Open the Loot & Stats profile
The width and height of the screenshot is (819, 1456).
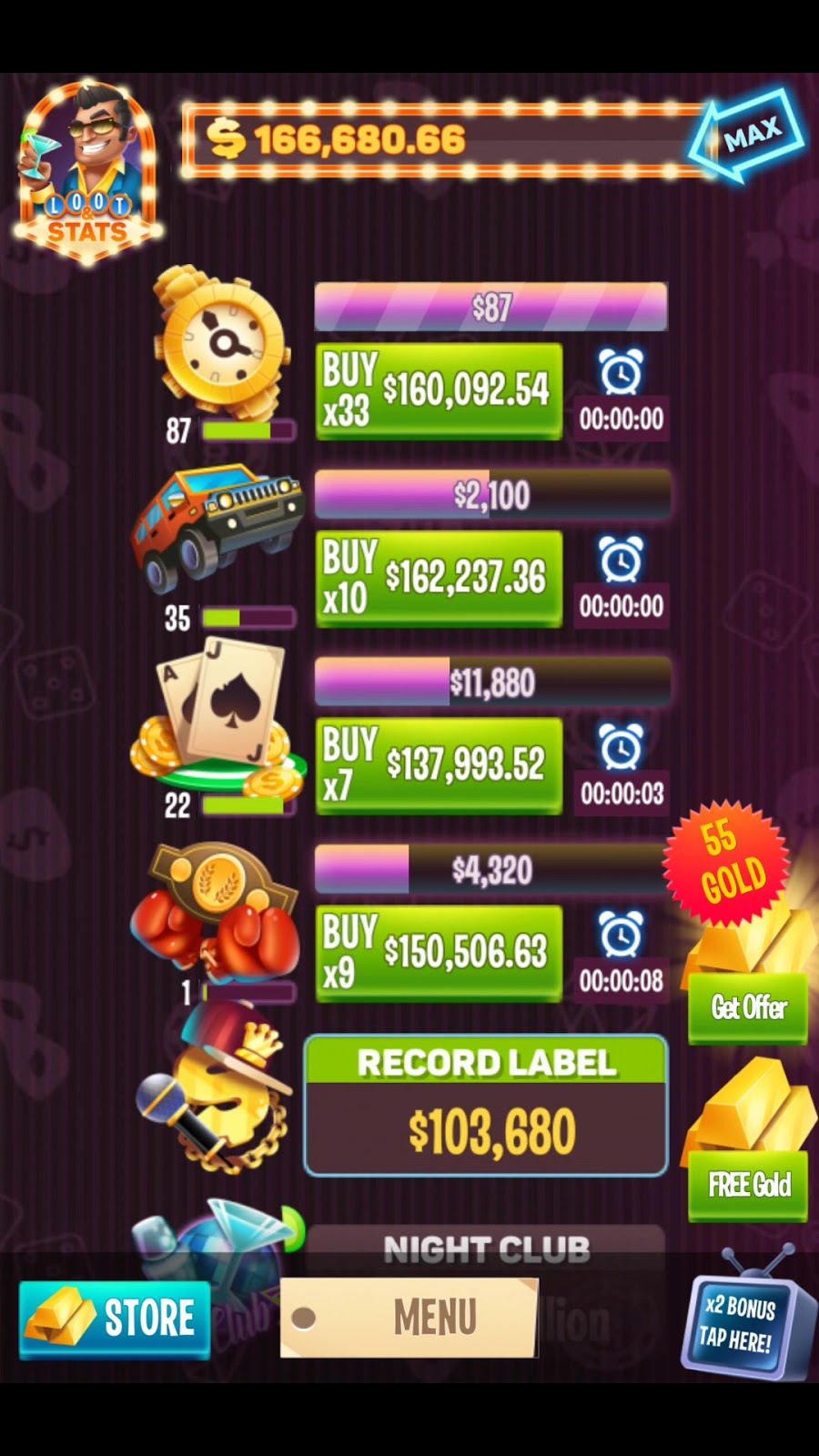click(86, 173)
